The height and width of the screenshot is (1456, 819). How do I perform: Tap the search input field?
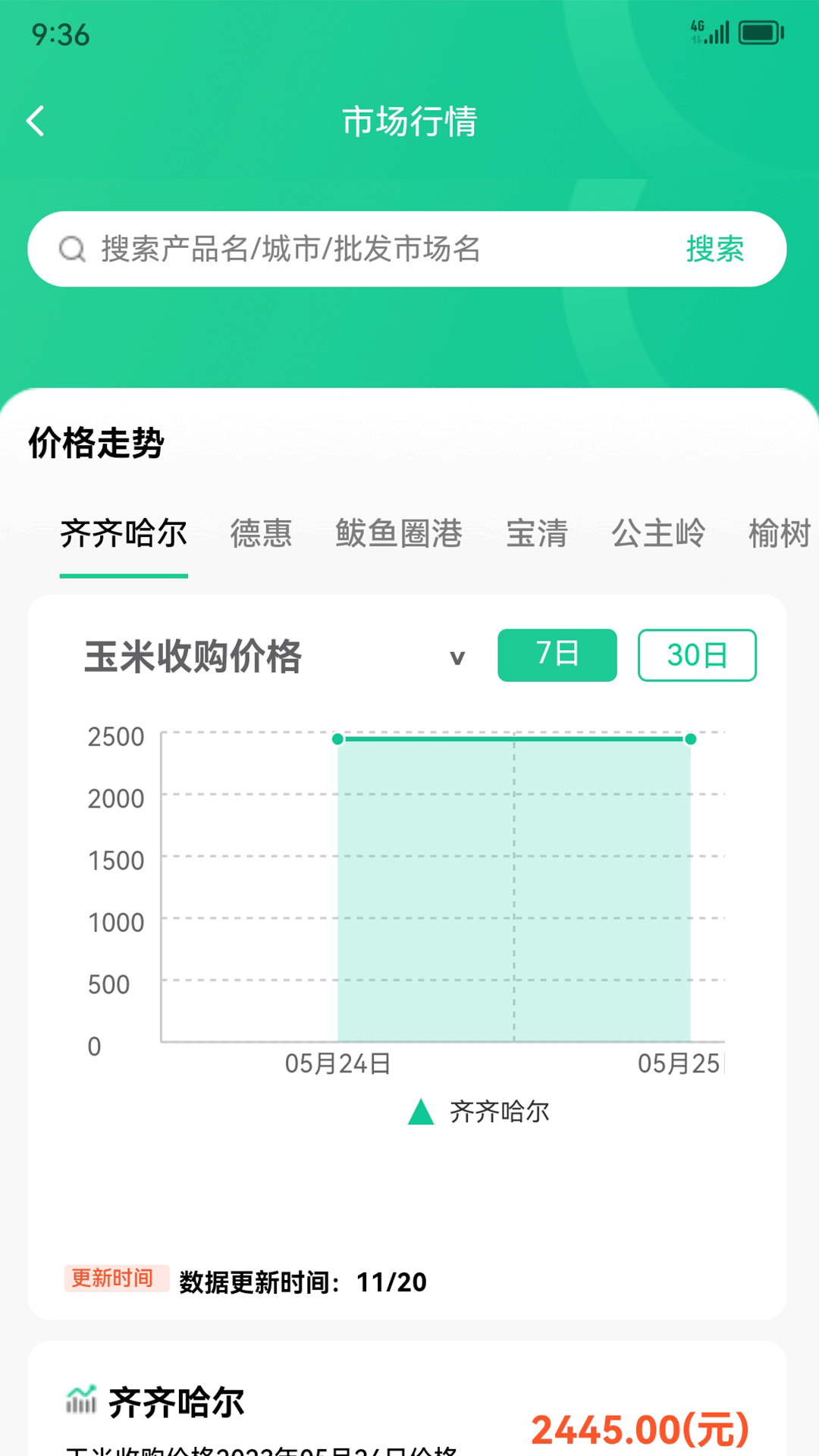341,248
